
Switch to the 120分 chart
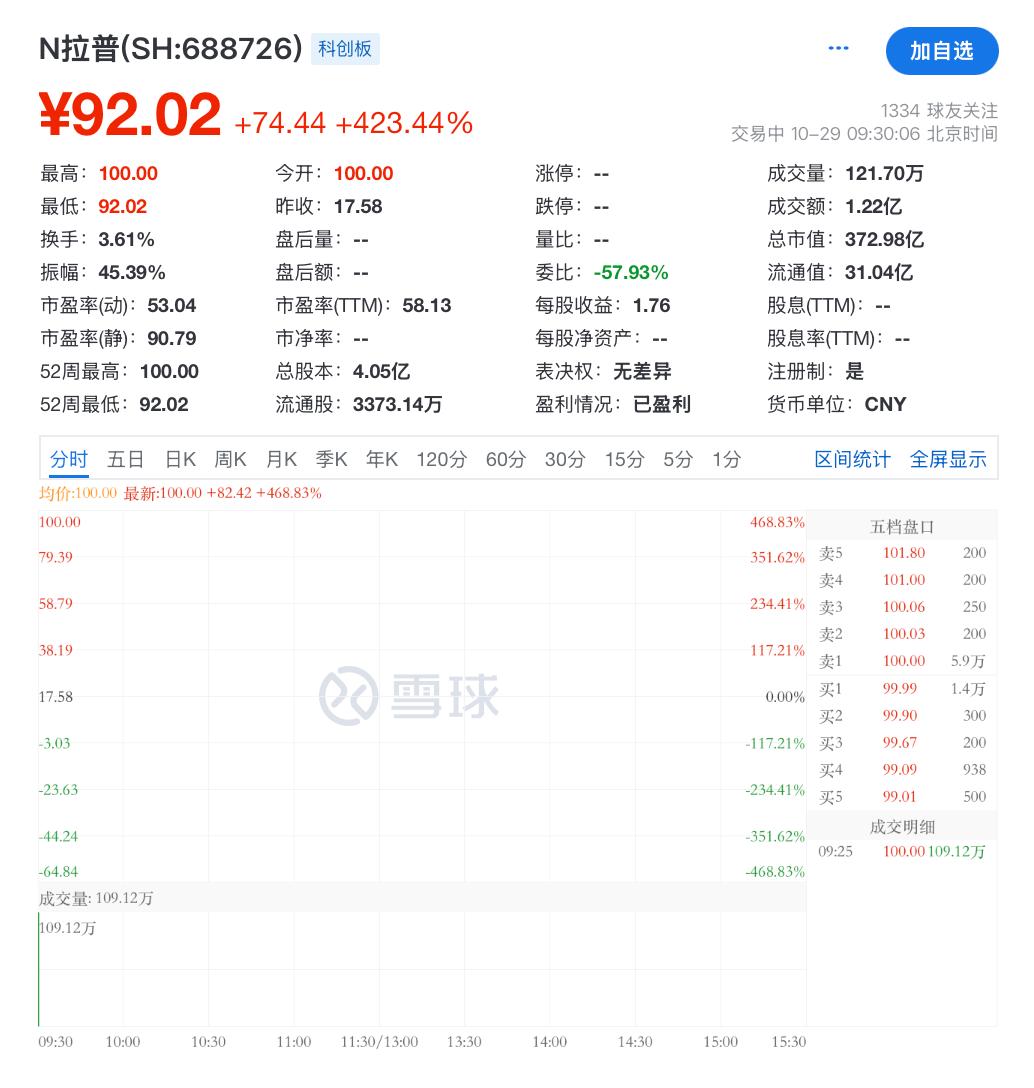(442, 459)
